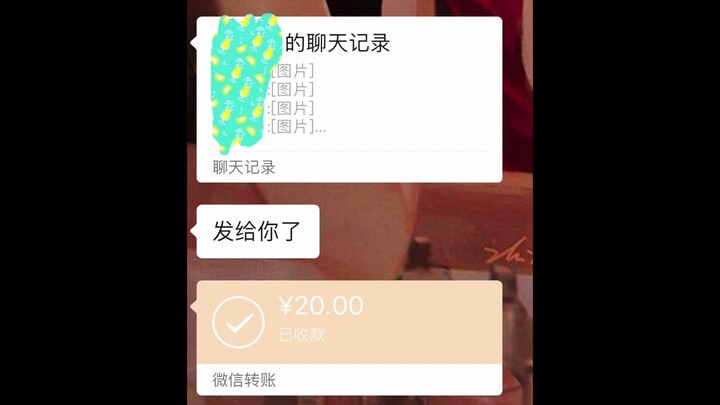
Task: Open the forwarded 聊天记录 card
Action: (349, 100)
